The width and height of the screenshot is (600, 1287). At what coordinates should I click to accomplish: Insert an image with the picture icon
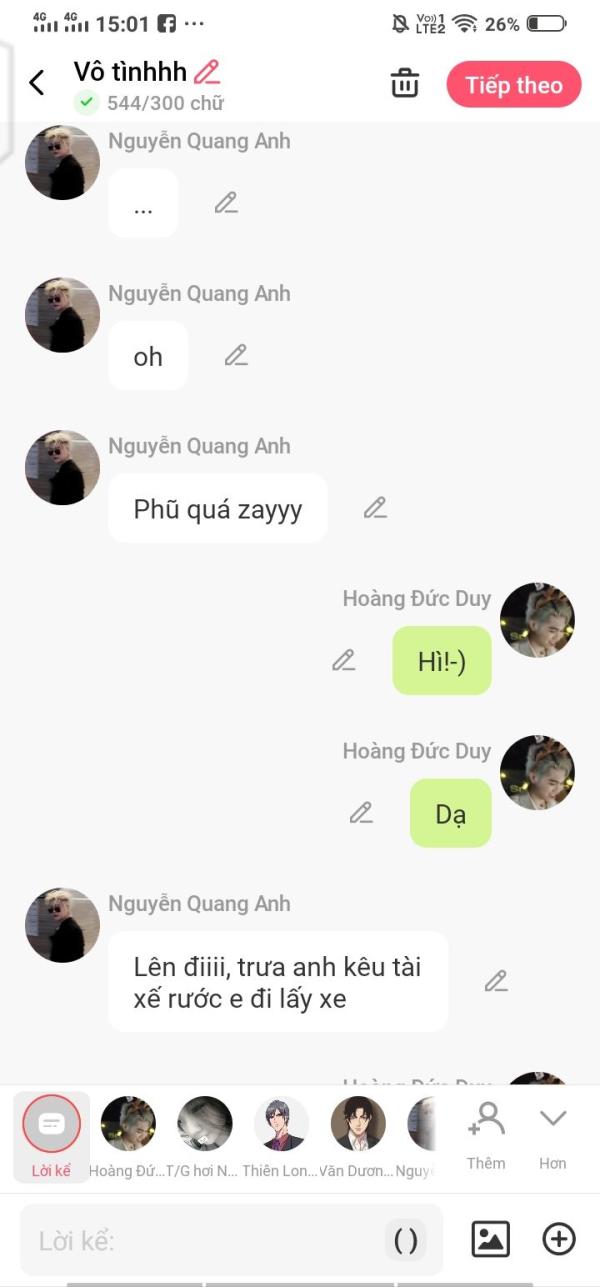[x=491, y=1240]
